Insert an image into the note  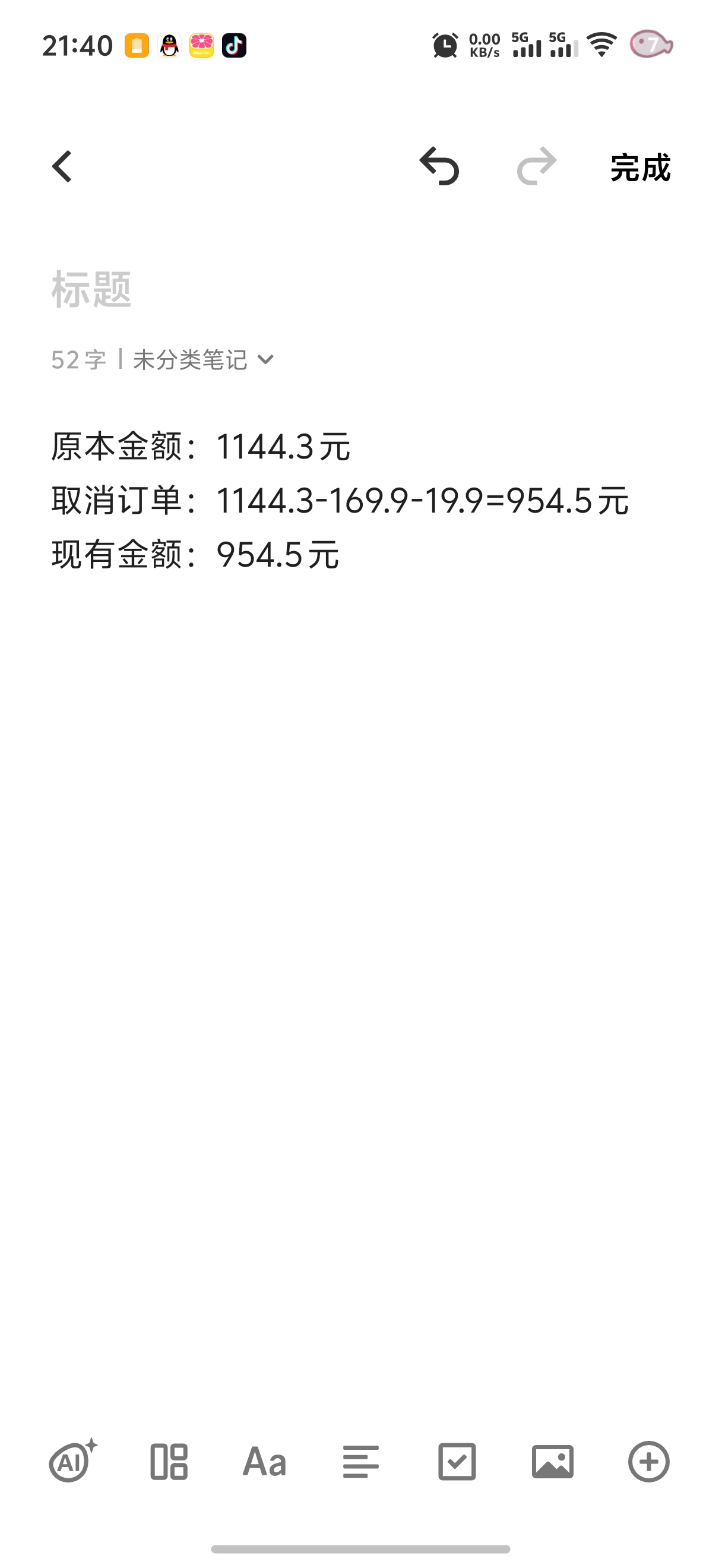[x=552, y=1462]
